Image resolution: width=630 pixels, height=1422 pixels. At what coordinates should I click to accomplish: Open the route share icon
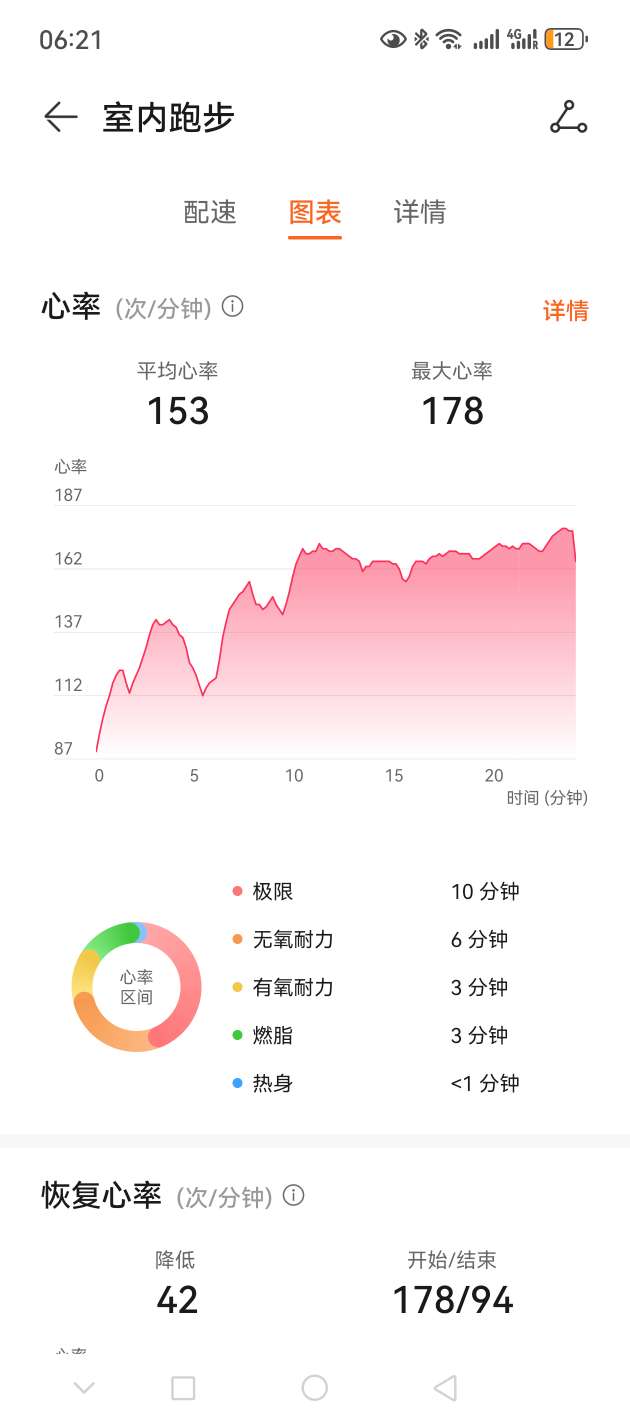(568, 118)
